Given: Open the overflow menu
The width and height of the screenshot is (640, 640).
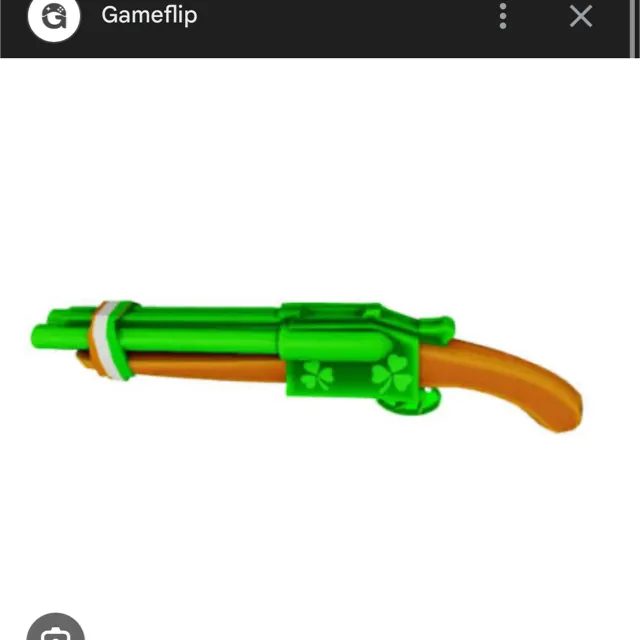Looking at the screenshot, I should point(503,16).
